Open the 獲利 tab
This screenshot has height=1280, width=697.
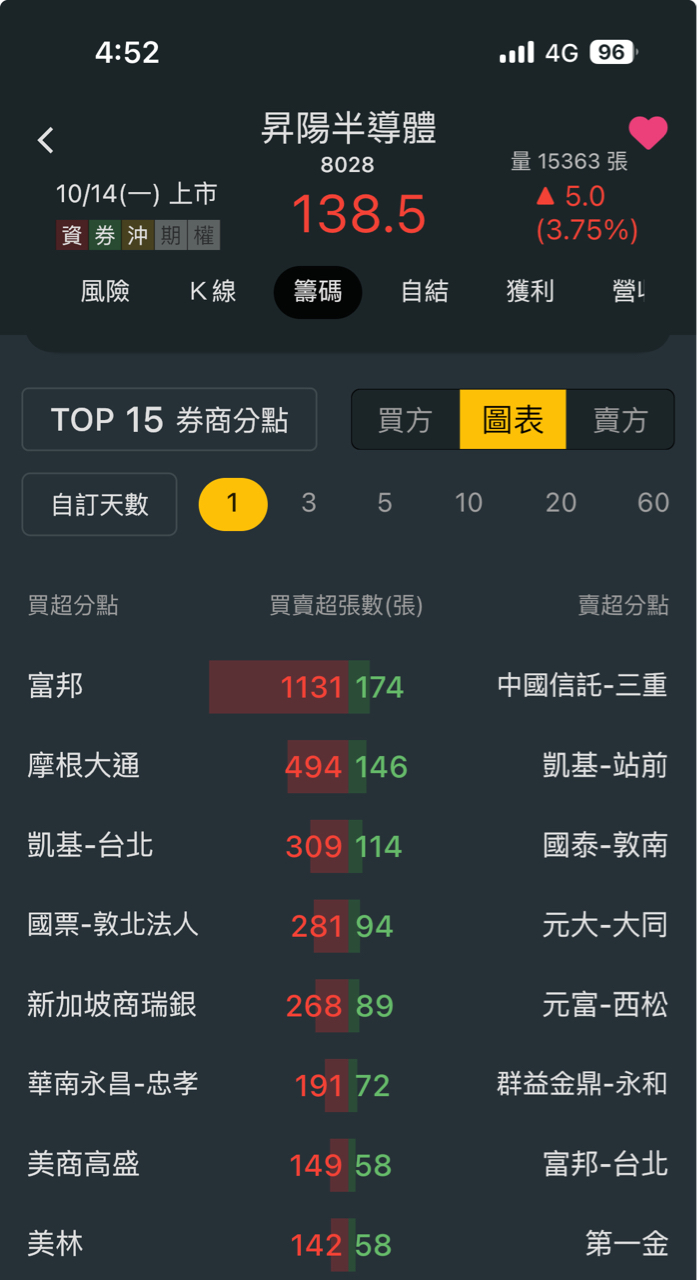531,292
